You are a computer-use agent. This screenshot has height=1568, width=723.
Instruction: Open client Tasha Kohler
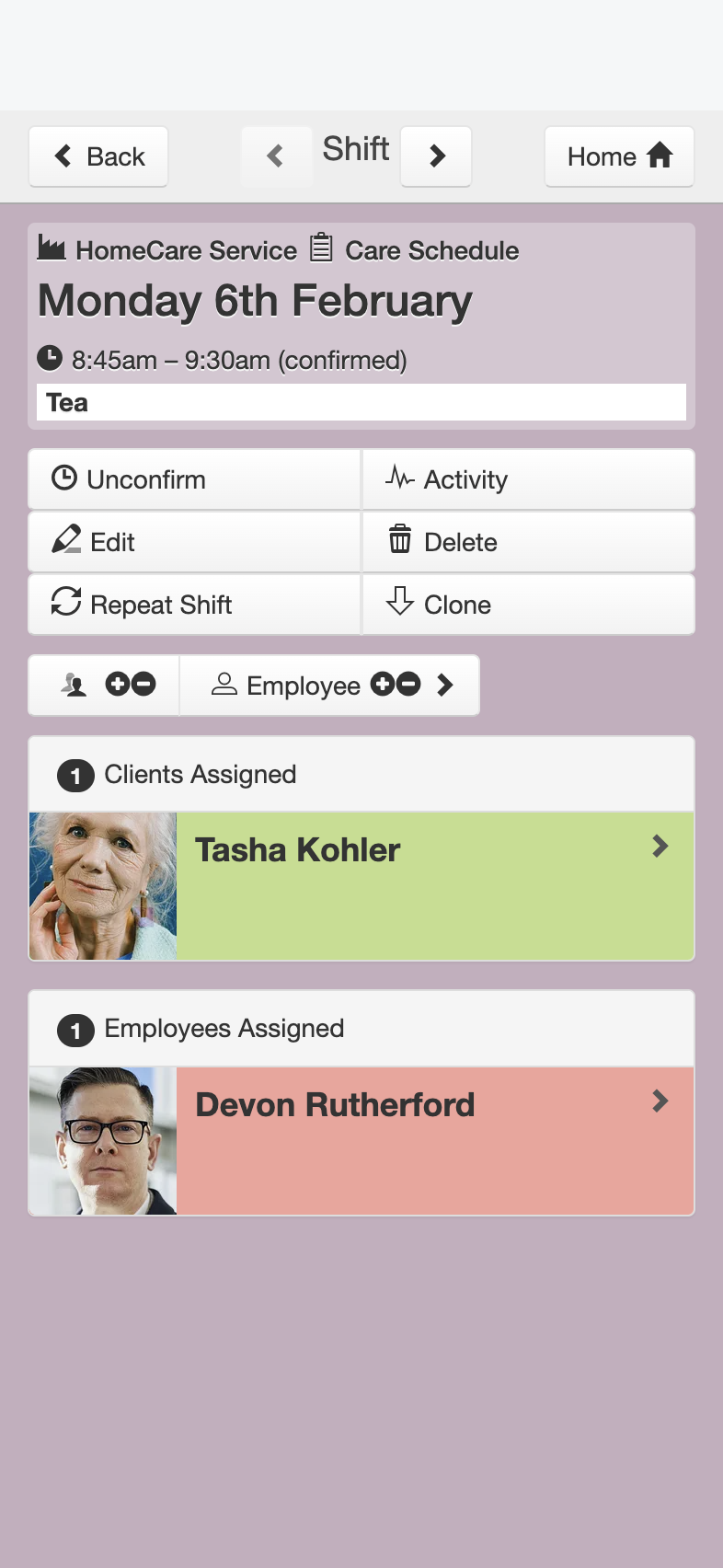pos(361,886)
